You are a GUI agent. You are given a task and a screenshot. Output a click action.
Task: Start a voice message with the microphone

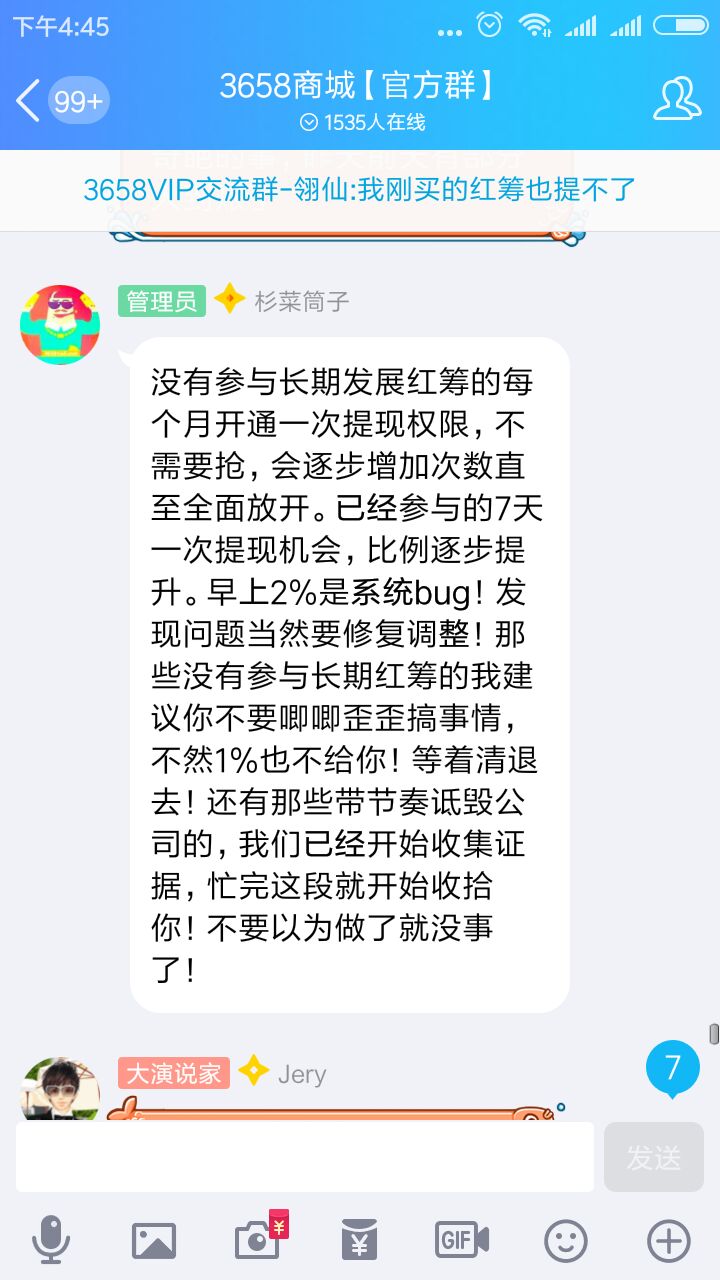[x=50, y=1240]
